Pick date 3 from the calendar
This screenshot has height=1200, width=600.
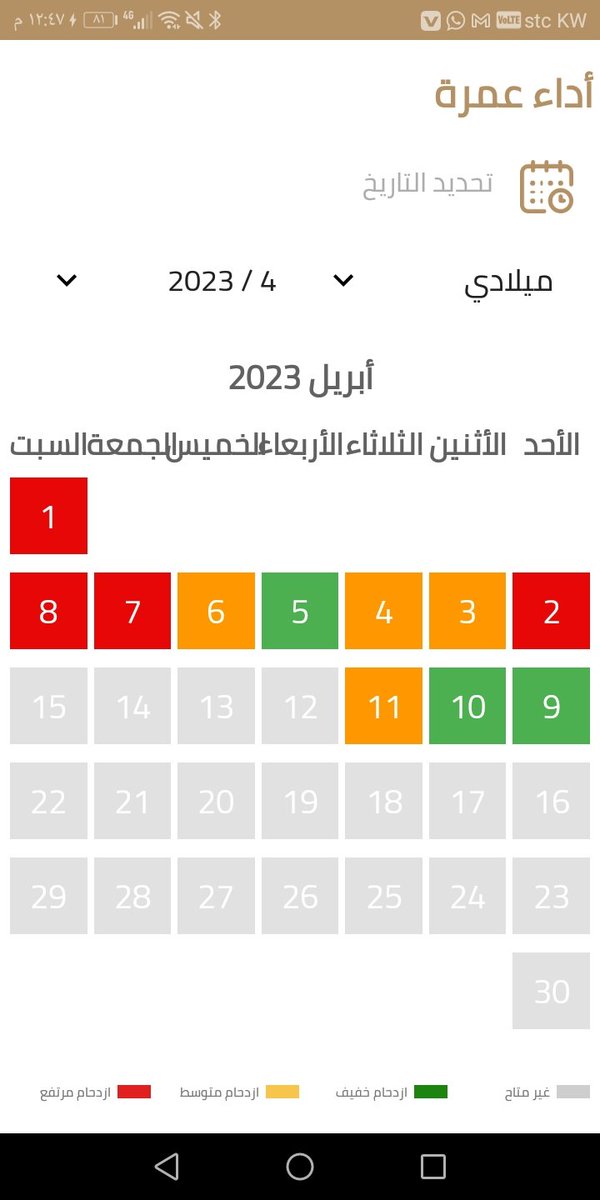pyautogui.click(x=467, y=611)
